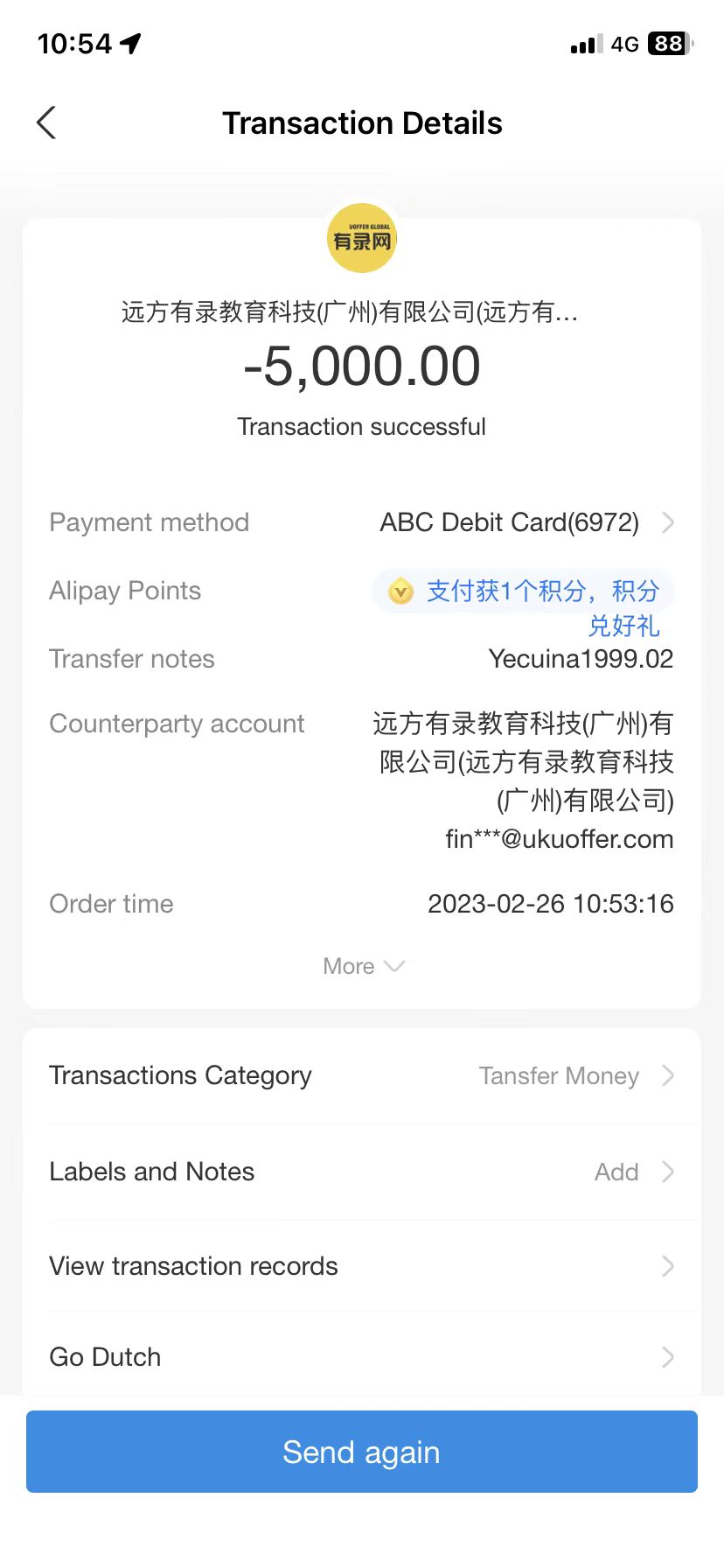
Task: Open the ABC Debit Card payment method
Action: coord(525,522)
